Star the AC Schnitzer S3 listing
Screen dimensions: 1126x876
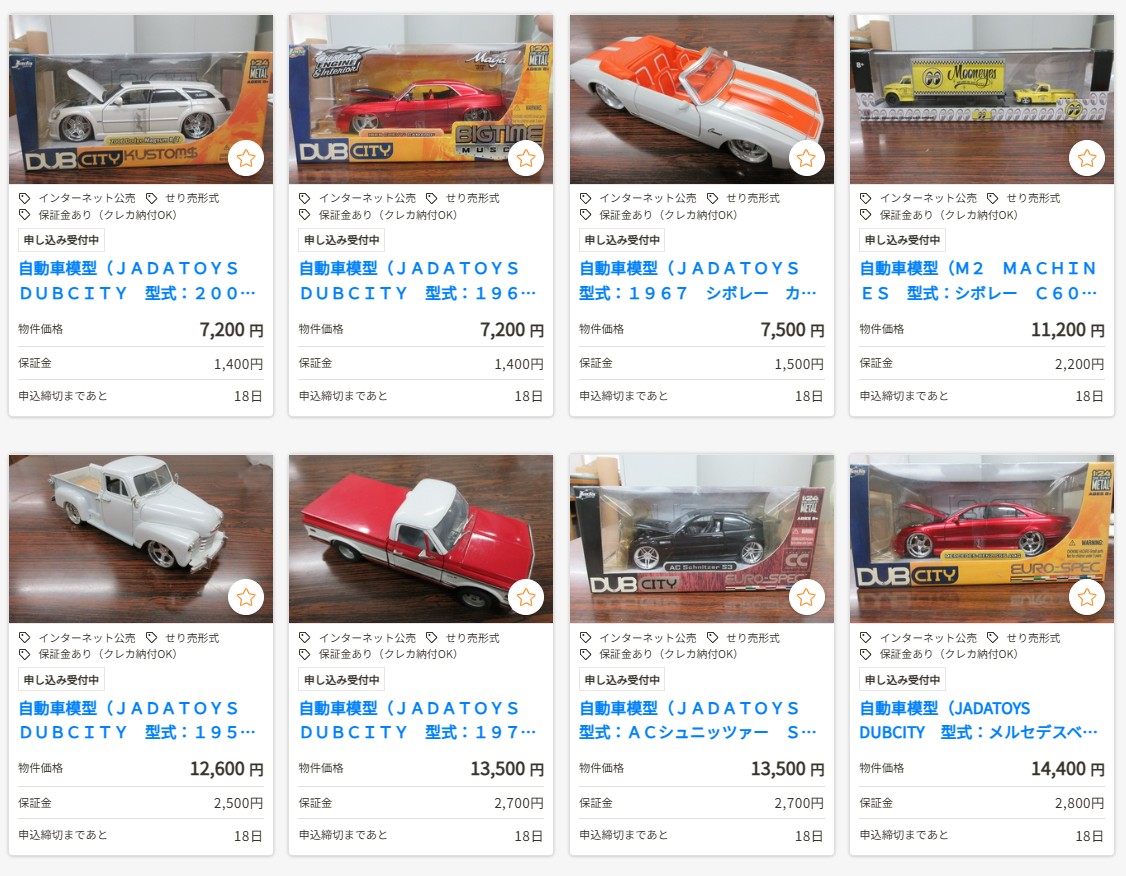pos(806,598)
